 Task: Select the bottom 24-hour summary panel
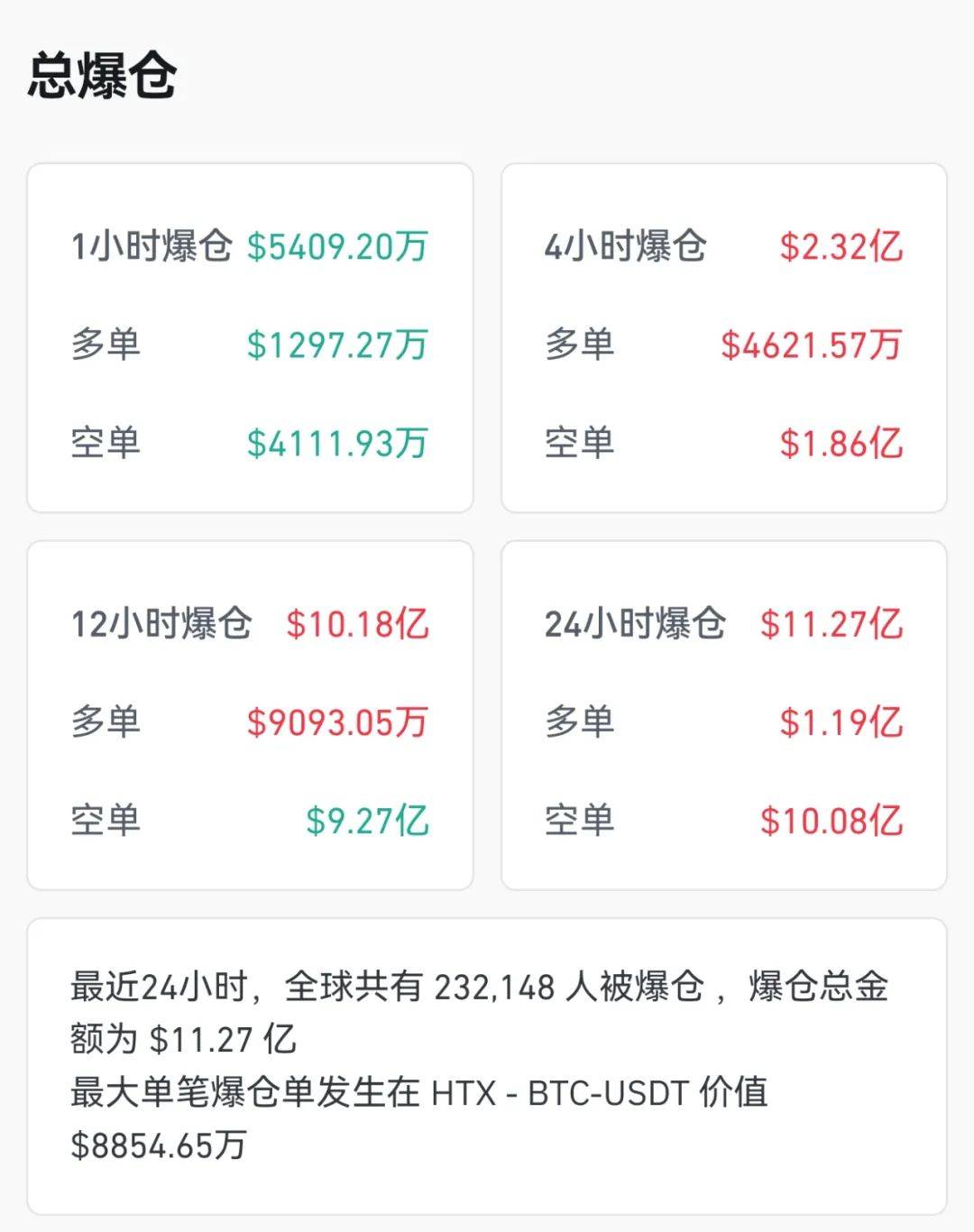pyautogui.click(x=487, y=1055)
